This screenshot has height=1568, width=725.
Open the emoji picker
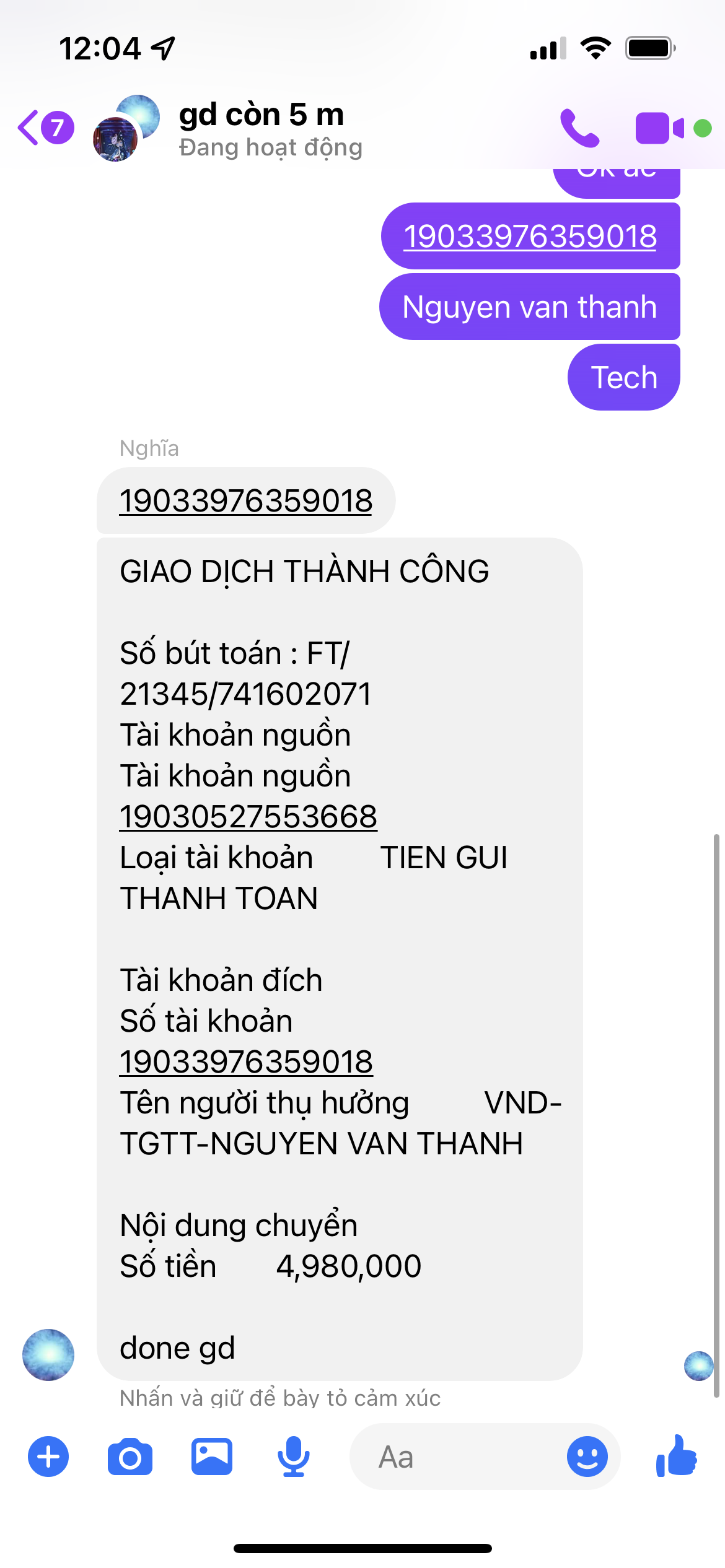587,1457
